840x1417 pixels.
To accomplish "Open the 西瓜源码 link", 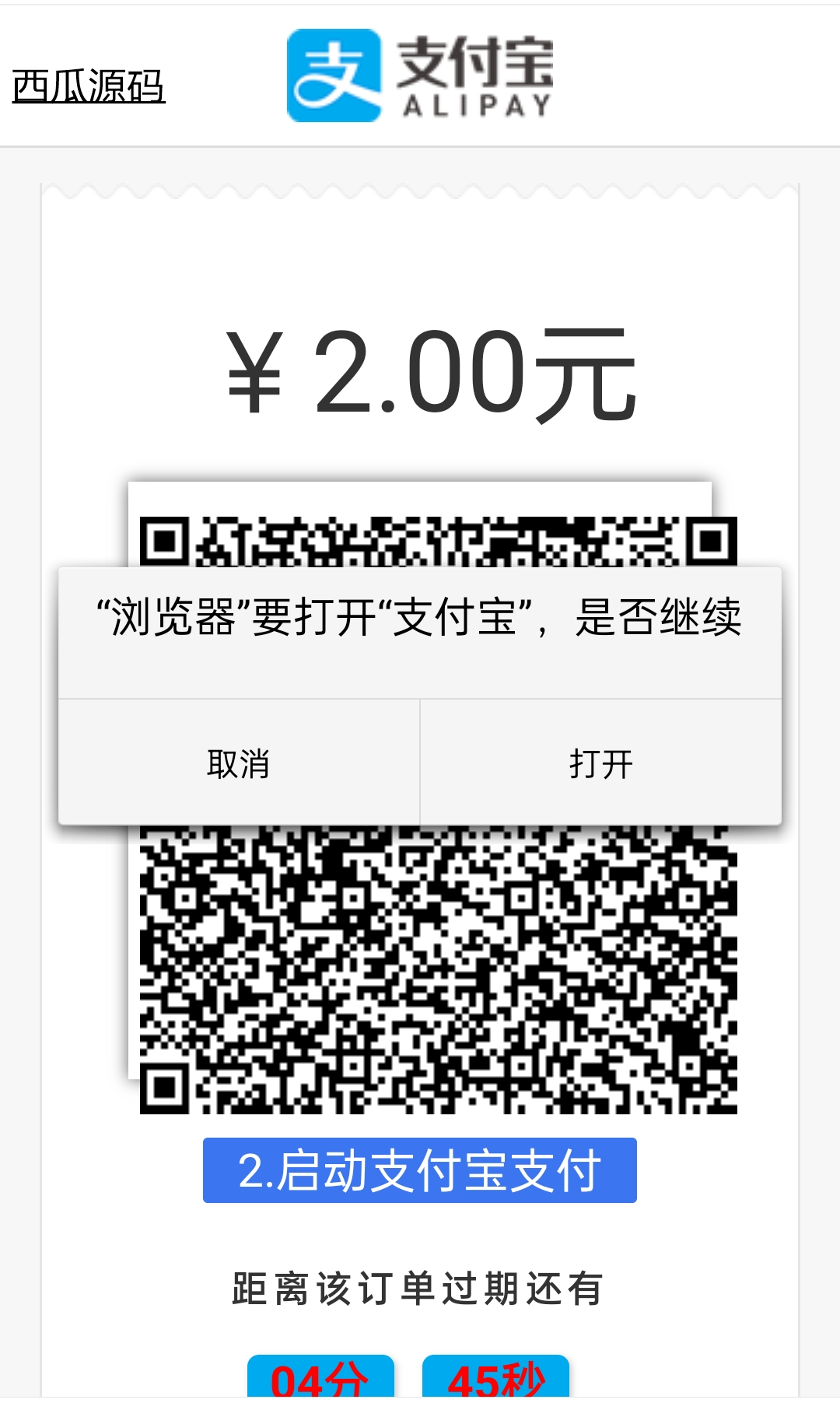I will (89, 86).
